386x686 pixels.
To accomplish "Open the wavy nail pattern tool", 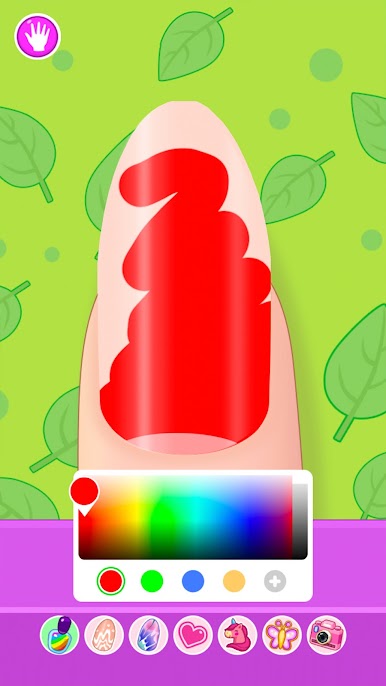I will [x=104, y=635].
